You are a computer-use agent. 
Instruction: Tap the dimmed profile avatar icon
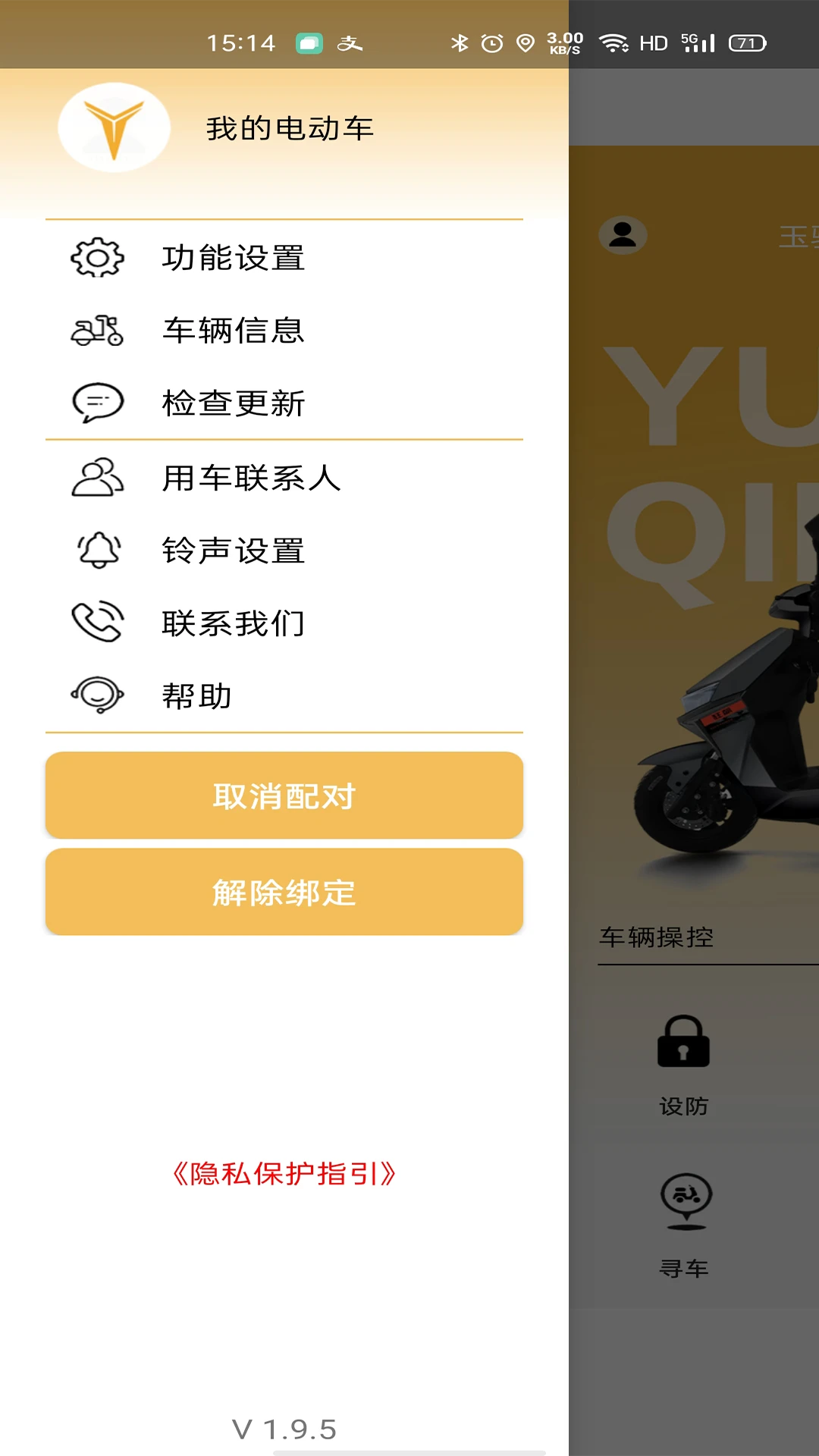click(623, 234)
